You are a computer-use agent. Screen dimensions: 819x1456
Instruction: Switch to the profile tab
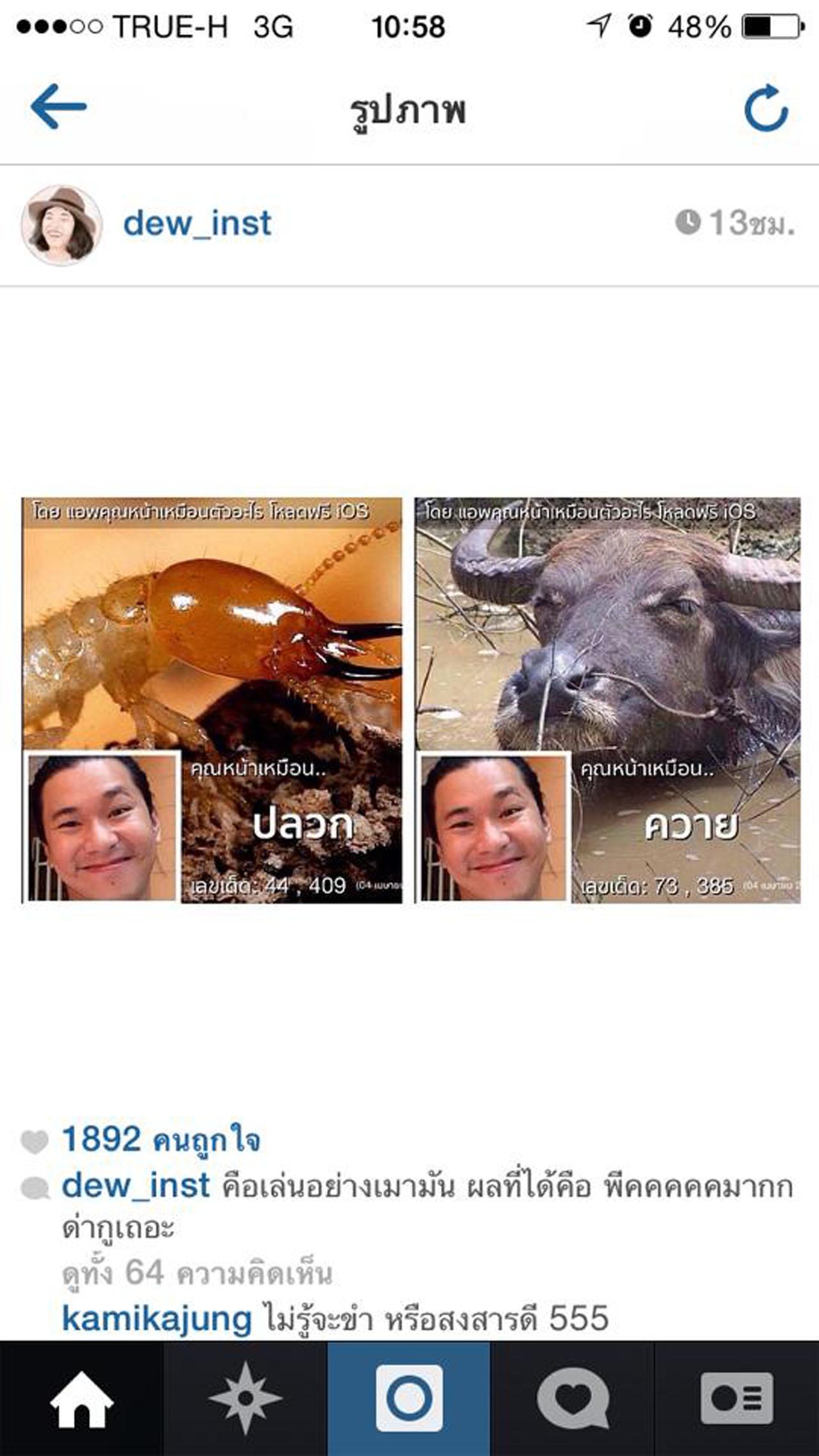pyautogui.click(x=736, y=1398)
